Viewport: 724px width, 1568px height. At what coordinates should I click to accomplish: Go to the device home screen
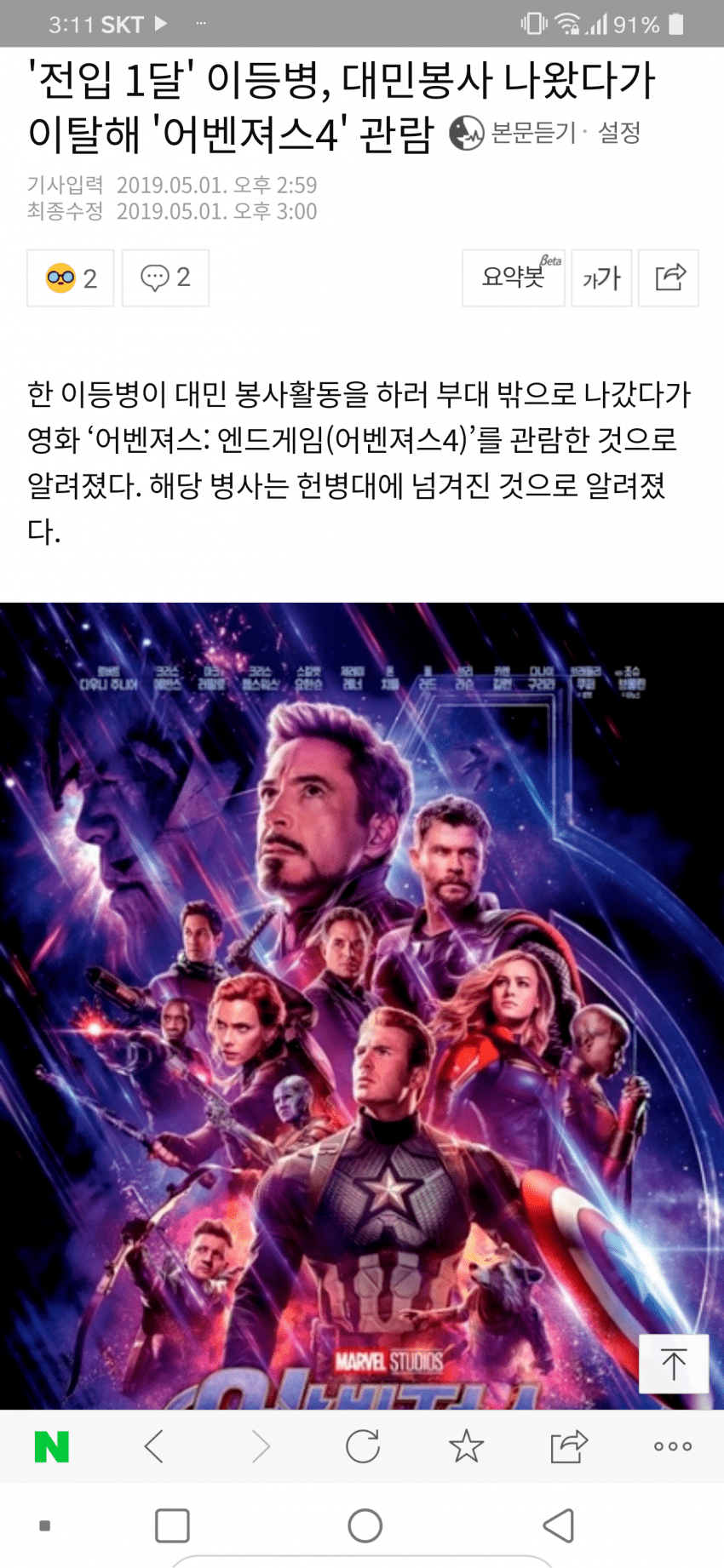(365, 1525)
